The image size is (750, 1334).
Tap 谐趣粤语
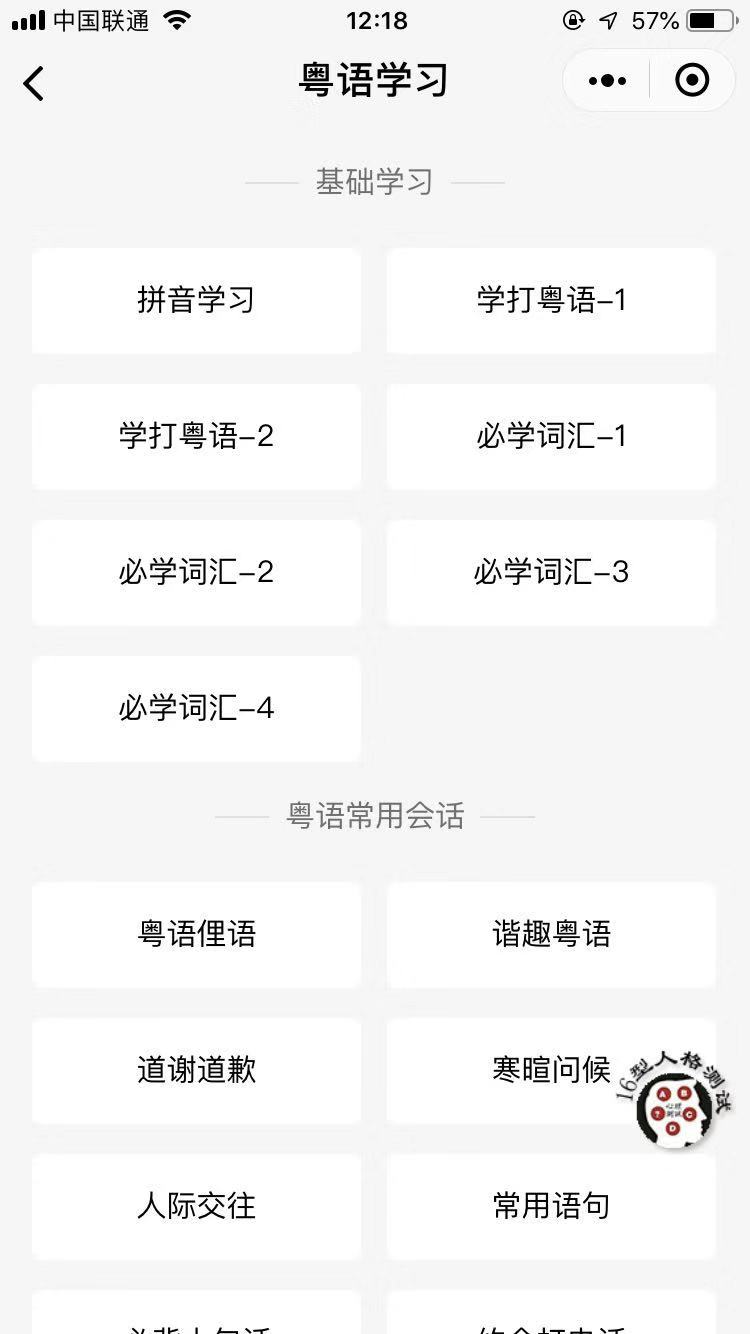point(551,934)
